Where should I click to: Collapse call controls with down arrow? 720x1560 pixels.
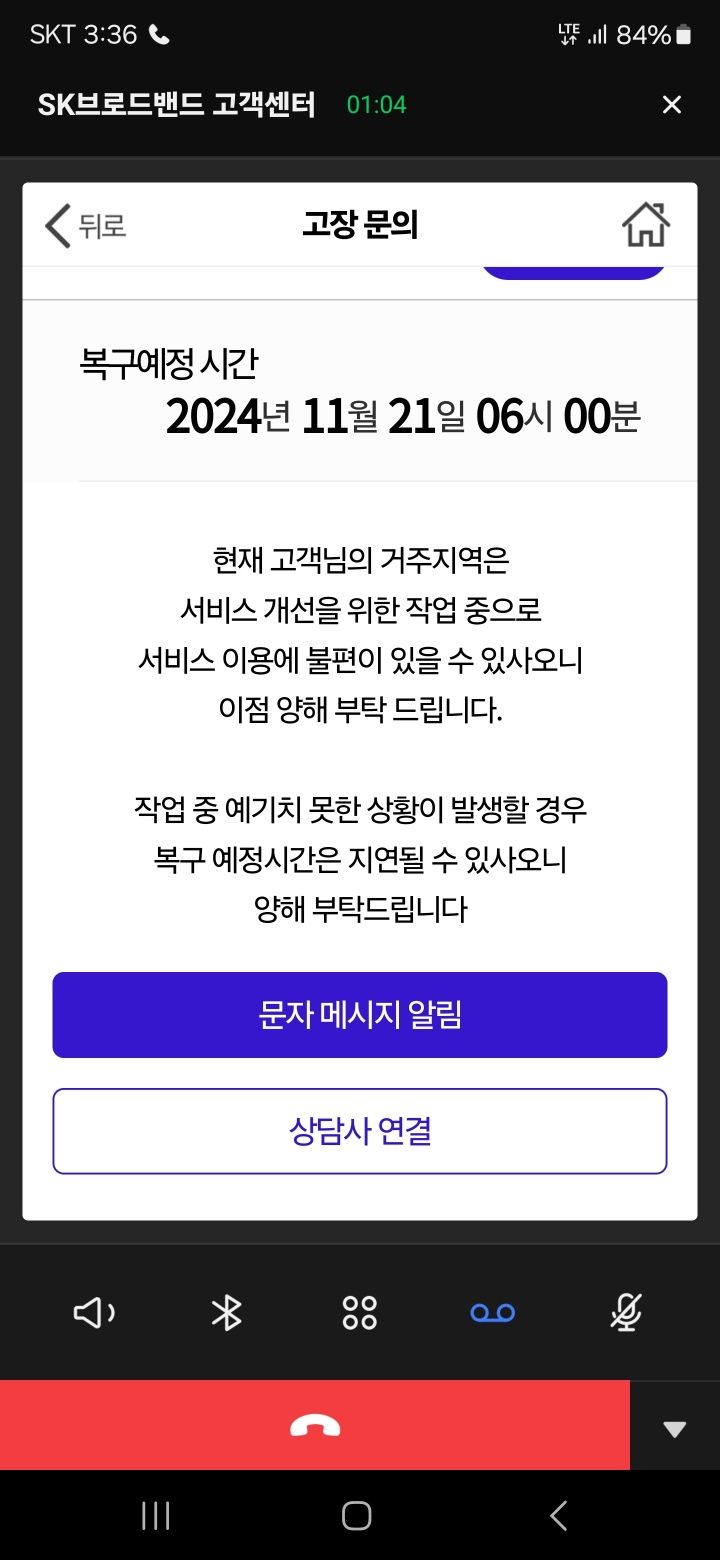tap(675, 1428)
